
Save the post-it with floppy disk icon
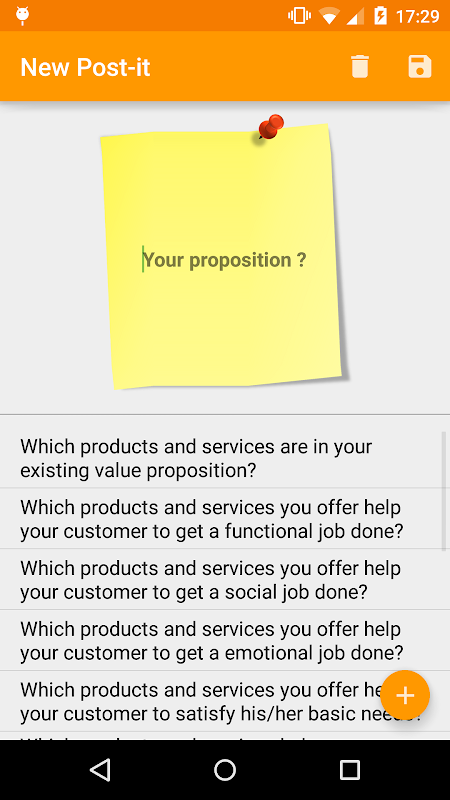click(x=419, y=67)
